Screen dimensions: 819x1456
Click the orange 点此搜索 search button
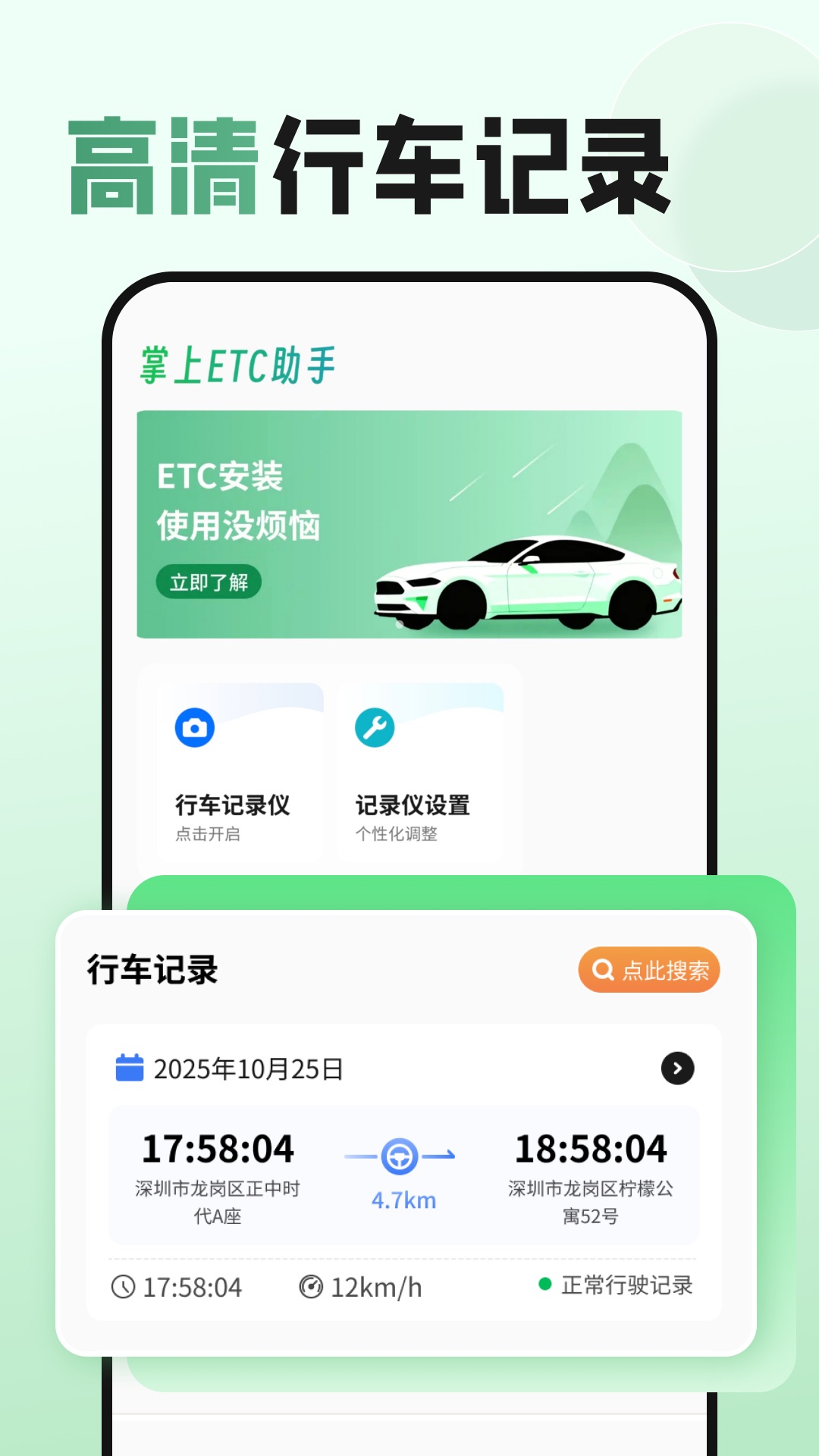pyautogui.click(x=648, y=968)
